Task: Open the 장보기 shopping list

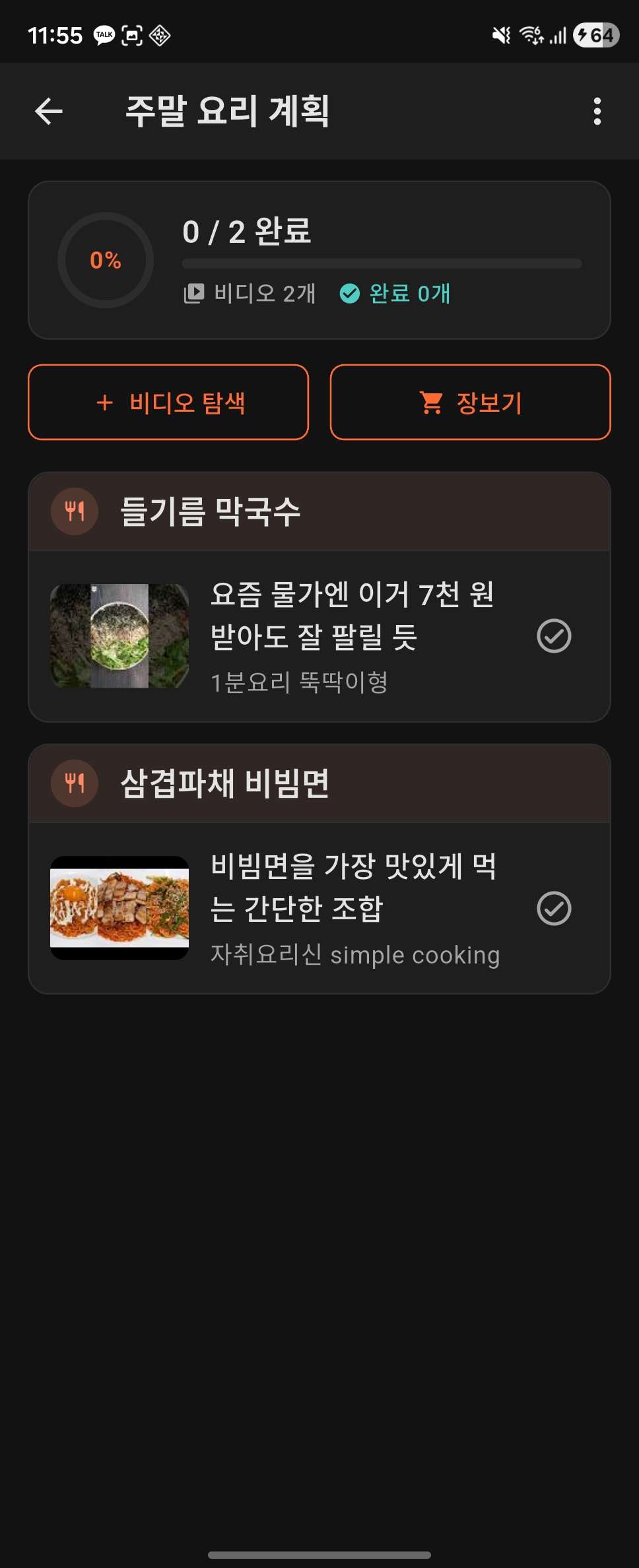Action: coord(469,402)
